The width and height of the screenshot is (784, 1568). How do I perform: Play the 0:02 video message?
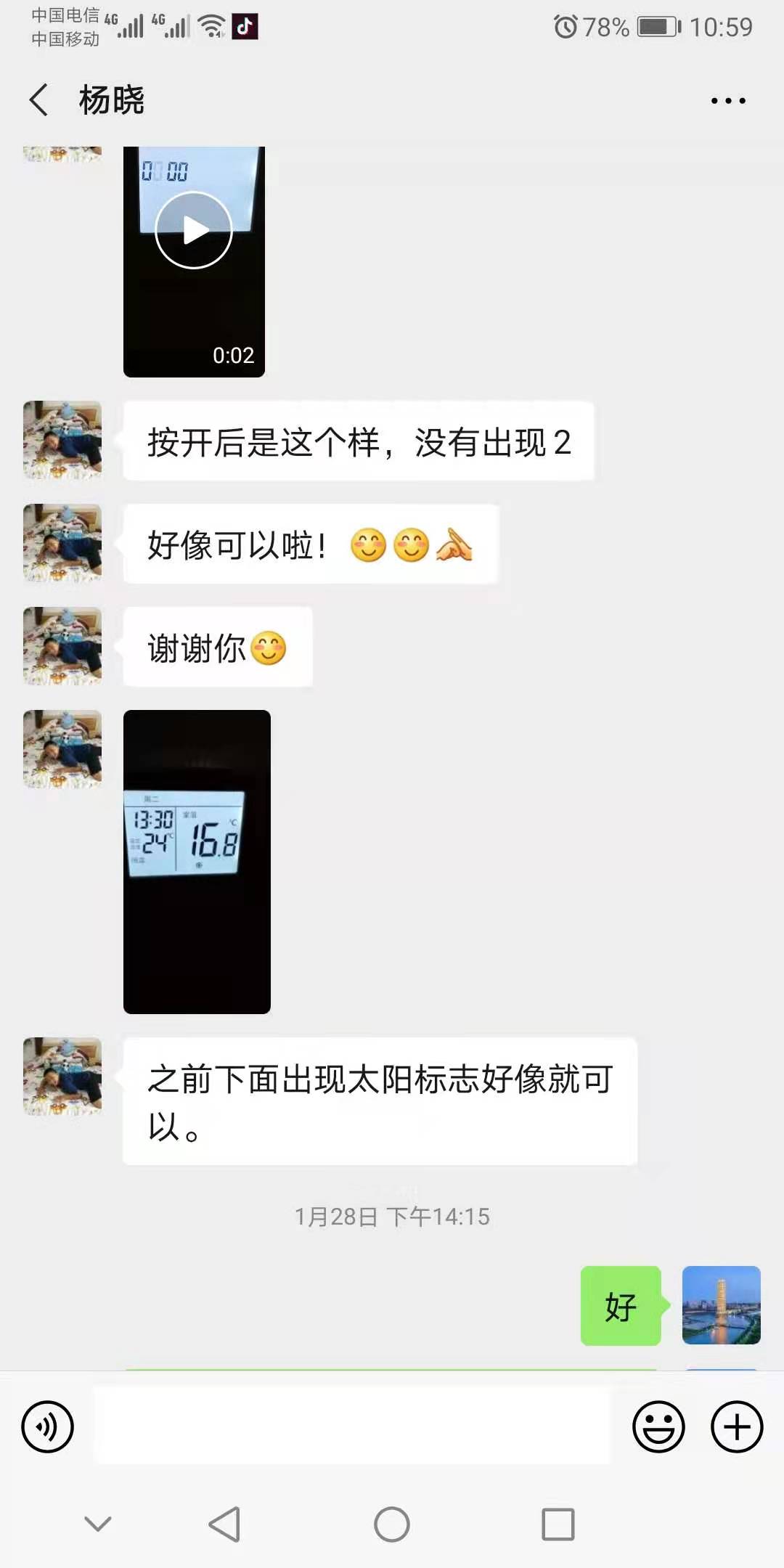coord(194,231)
